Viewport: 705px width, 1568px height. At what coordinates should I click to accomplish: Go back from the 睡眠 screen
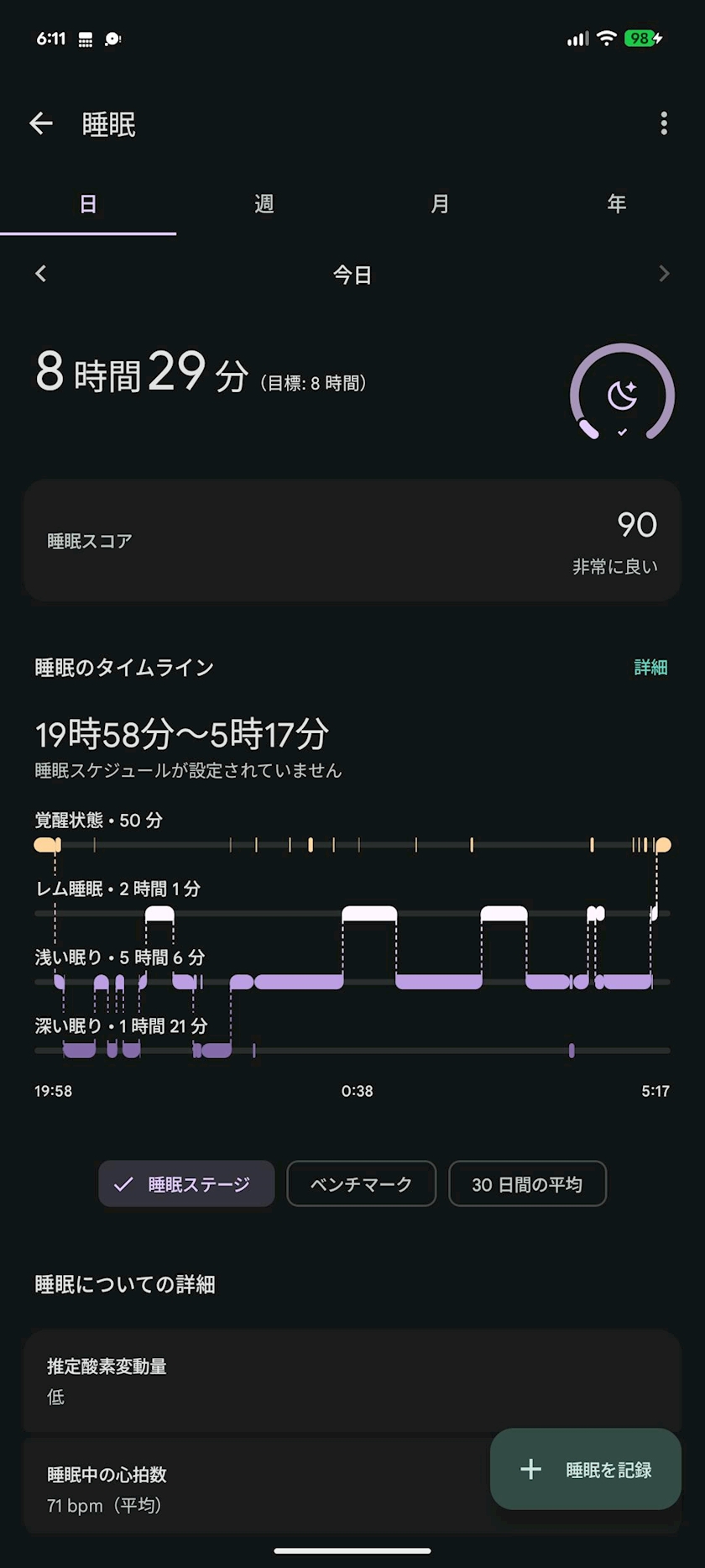[x=41, y=124]
